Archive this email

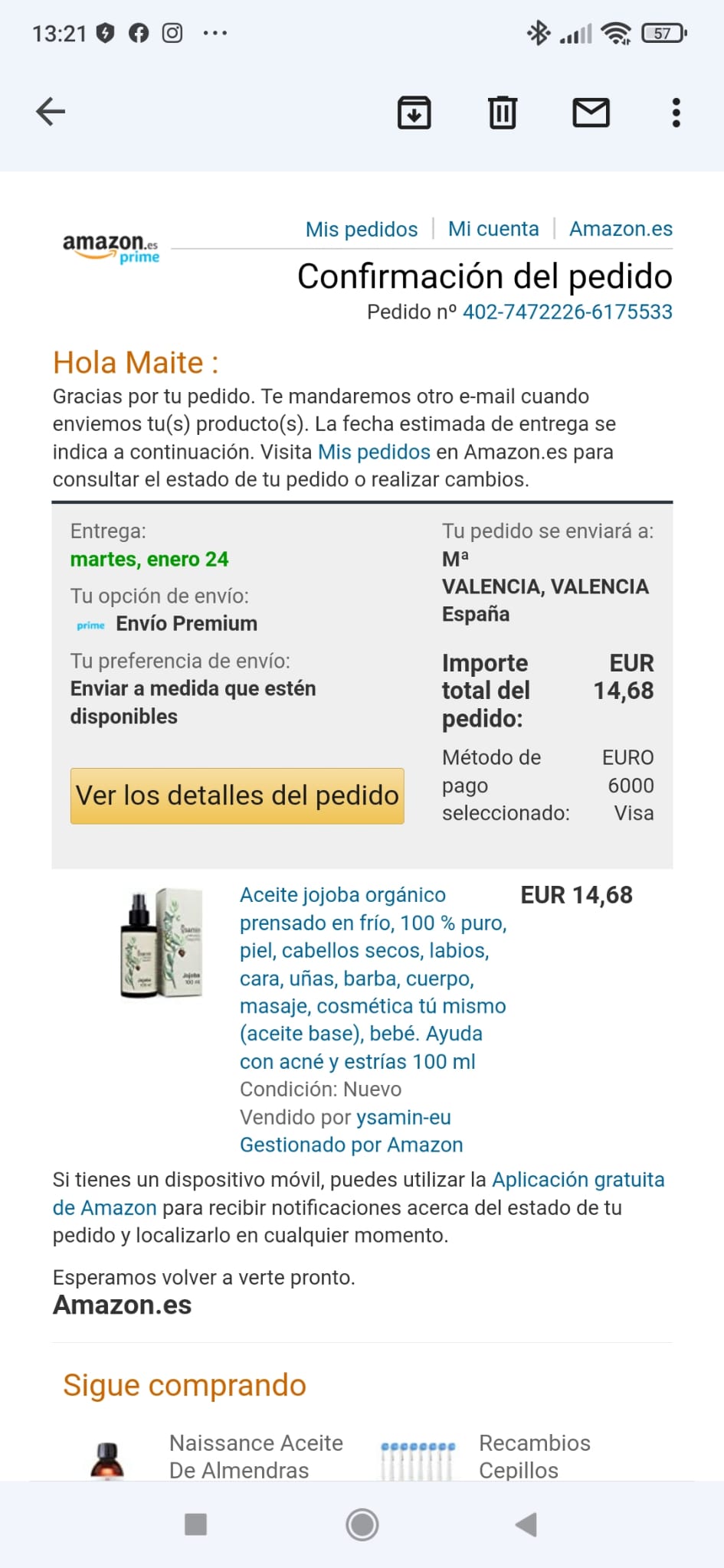pos(414,113)
